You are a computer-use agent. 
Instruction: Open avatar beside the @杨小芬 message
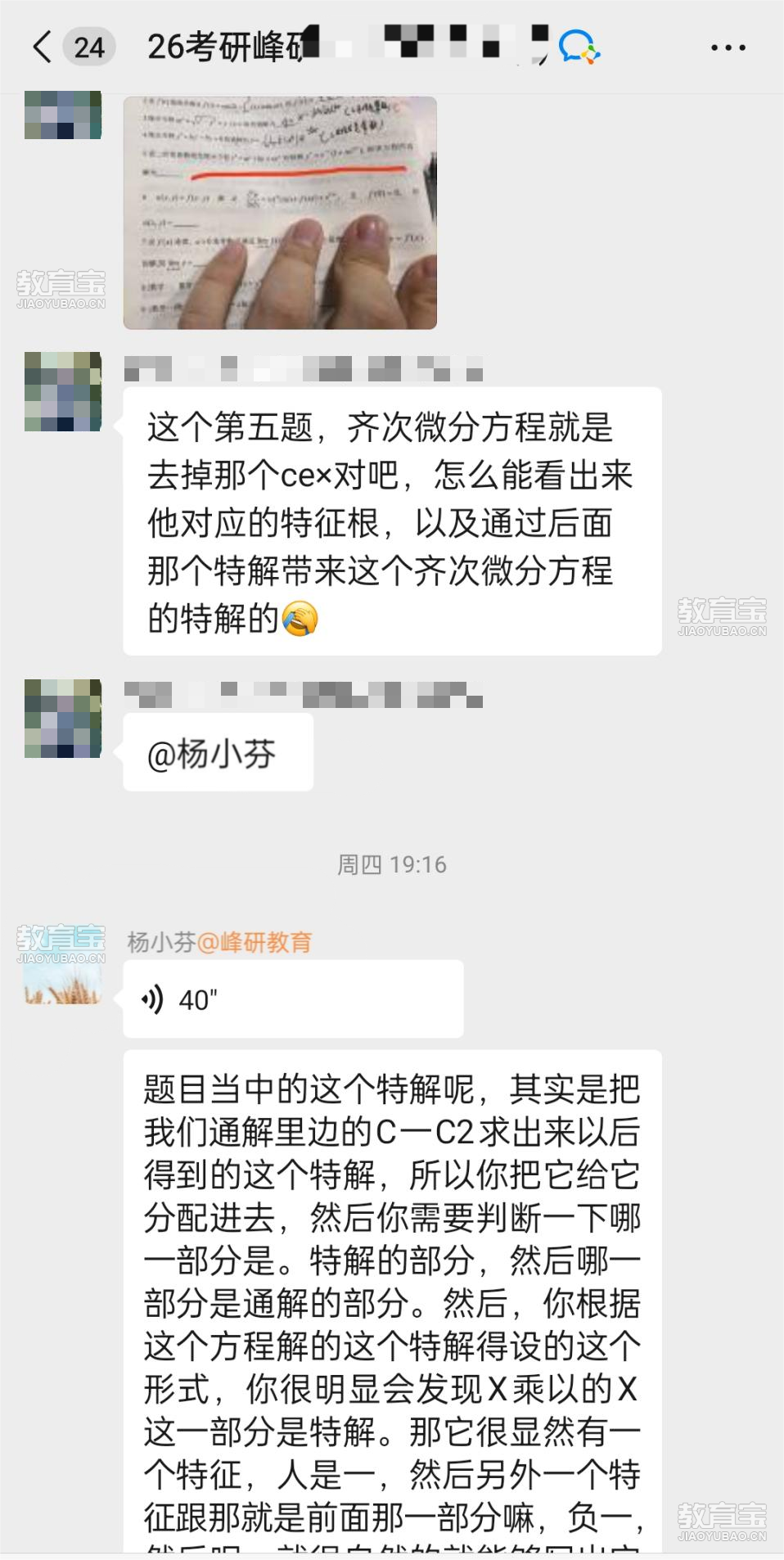(63, 718)
